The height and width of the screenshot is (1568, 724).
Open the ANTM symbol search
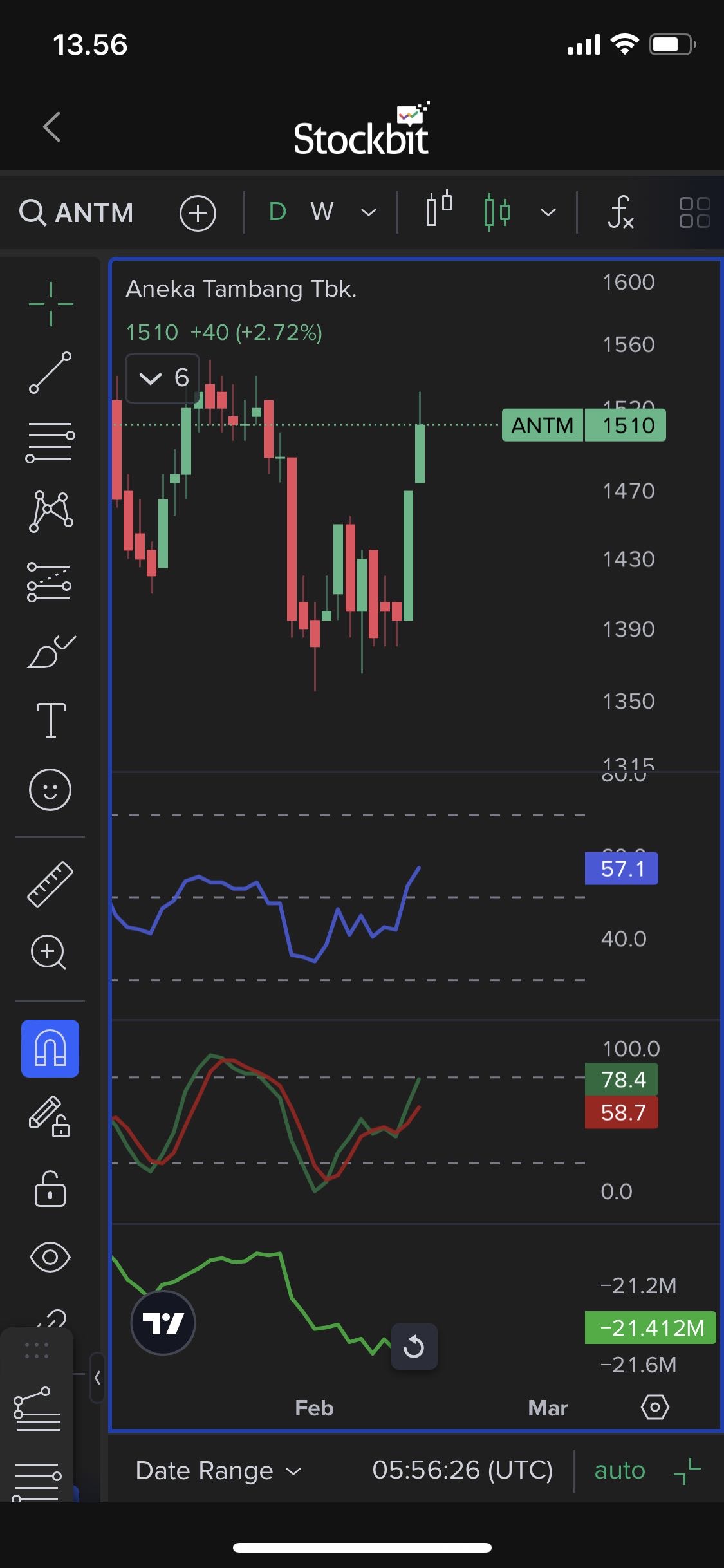(77, 212)
